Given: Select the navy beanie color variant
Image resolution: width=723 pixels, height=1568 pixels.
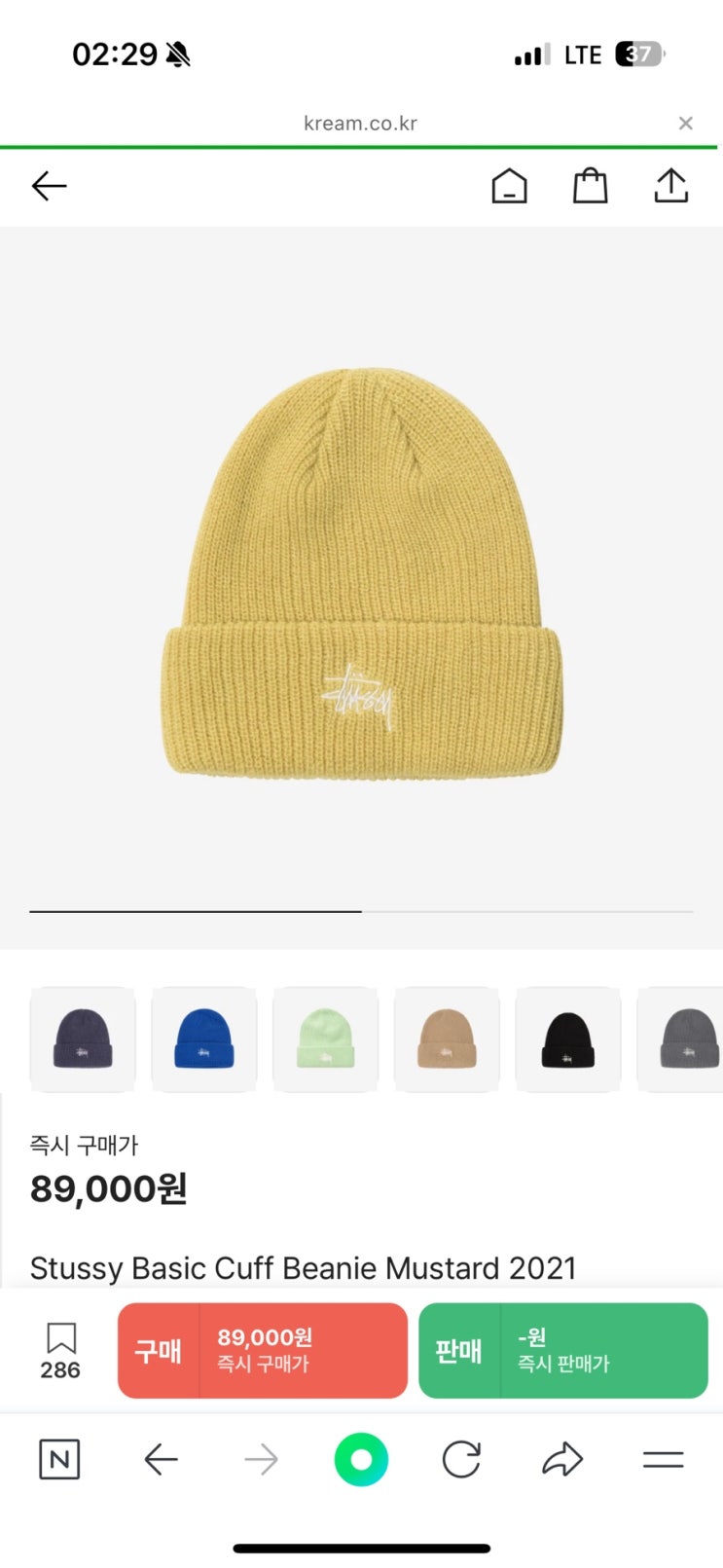Looking at the screenshot, I should (83, 1039).
